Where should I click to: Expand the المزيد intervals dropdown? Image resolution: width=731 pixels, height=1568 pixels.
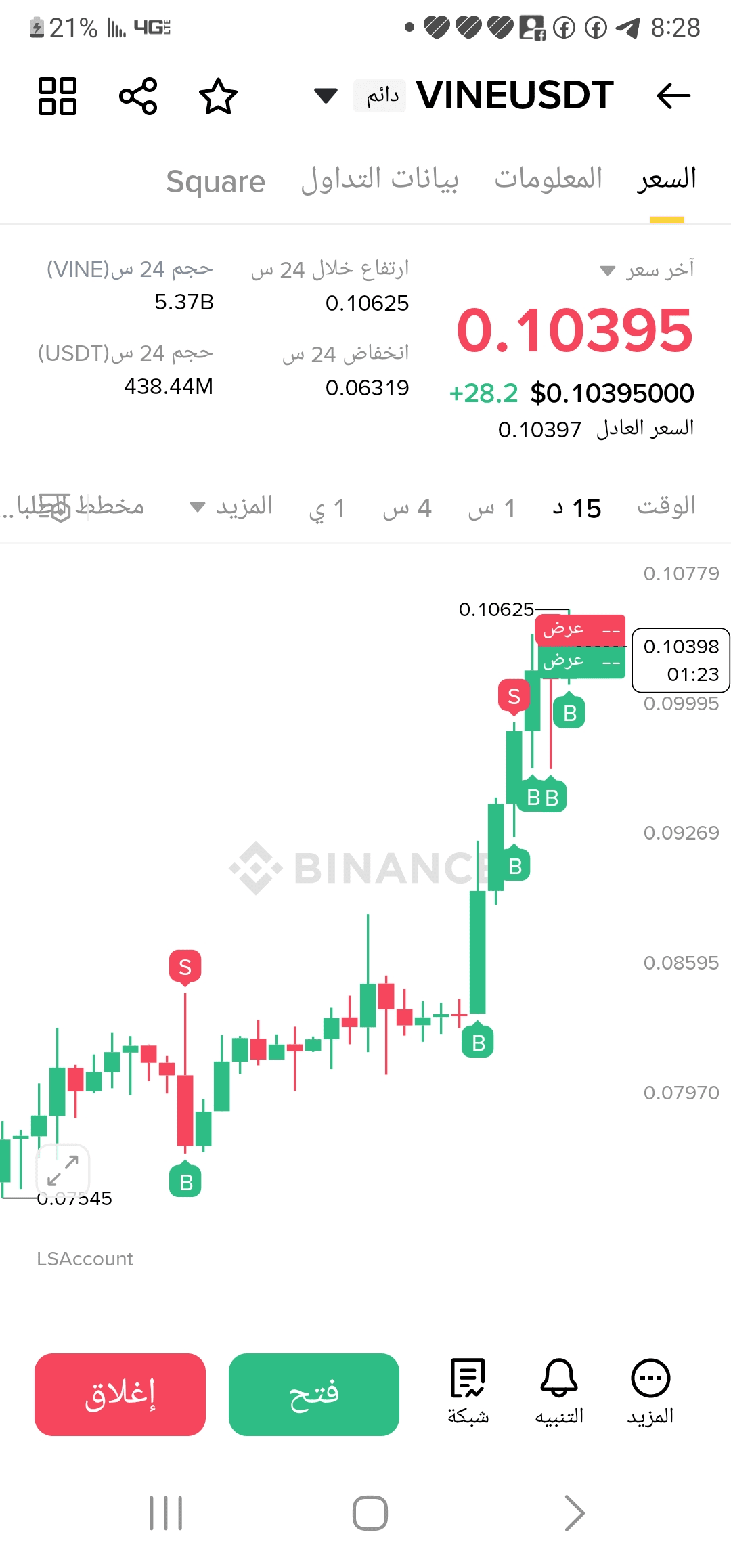coord(231,506)
